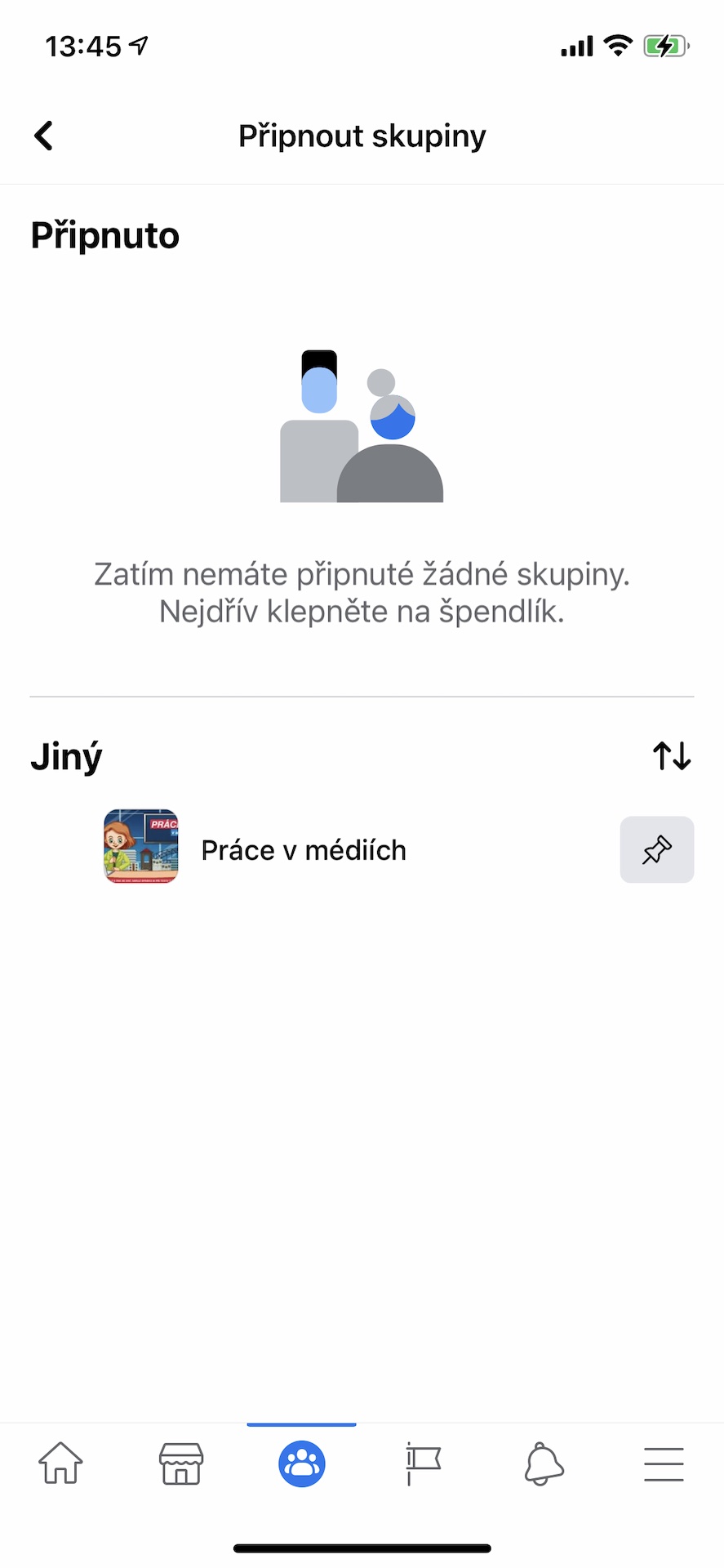Switch to the Home tab
This screenshot has width=724, height=1568.
pos(61,1463)
